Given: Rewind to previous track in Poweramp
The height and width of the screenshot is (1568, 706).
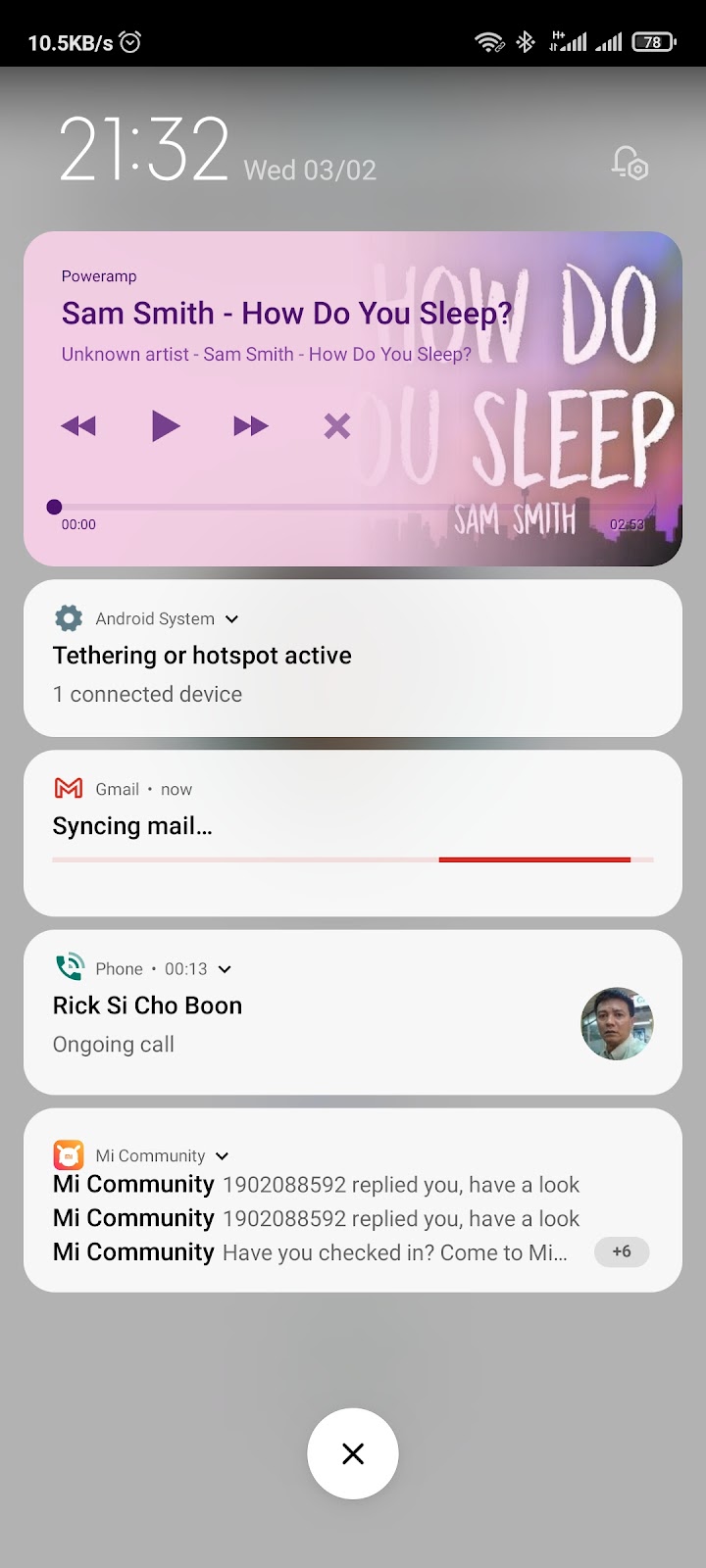Looking at the screenshot, I should pyautogui.click(x=78, y=425).
